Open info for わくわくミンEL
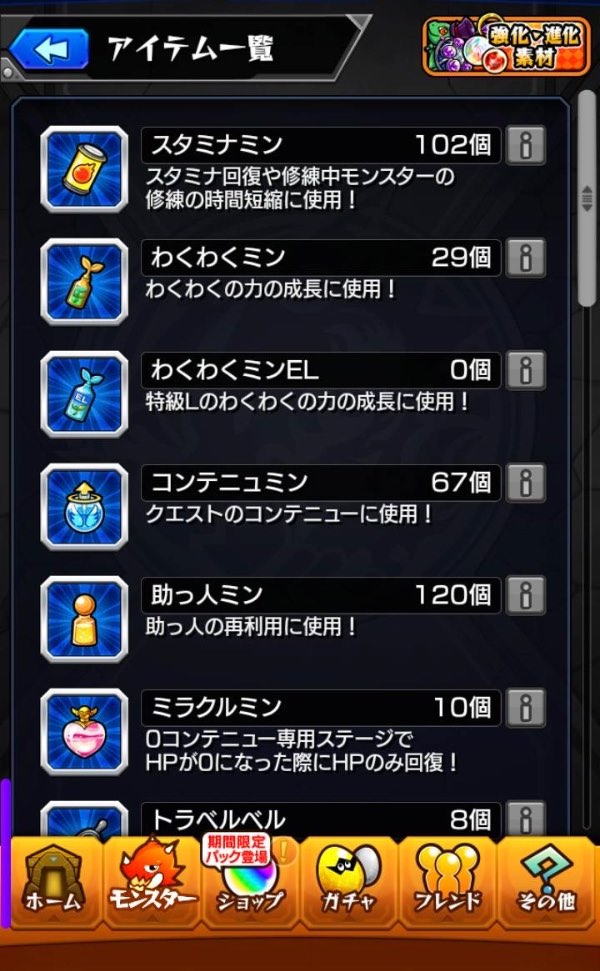The image size is (600, 971). click(x=524, y=370)
